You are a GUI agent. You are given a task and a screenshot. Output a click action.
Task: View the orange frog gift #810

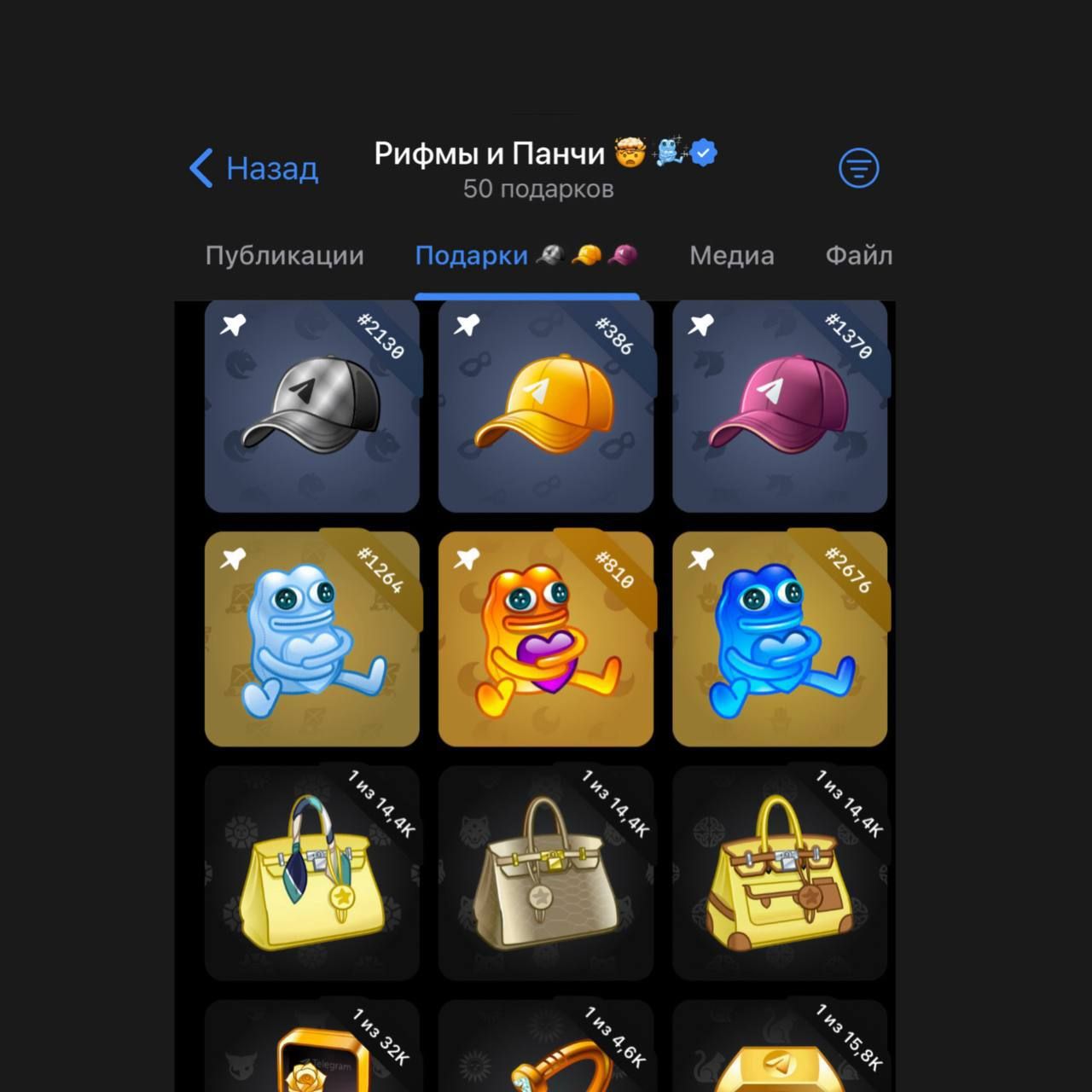click(x=545, y=640)
